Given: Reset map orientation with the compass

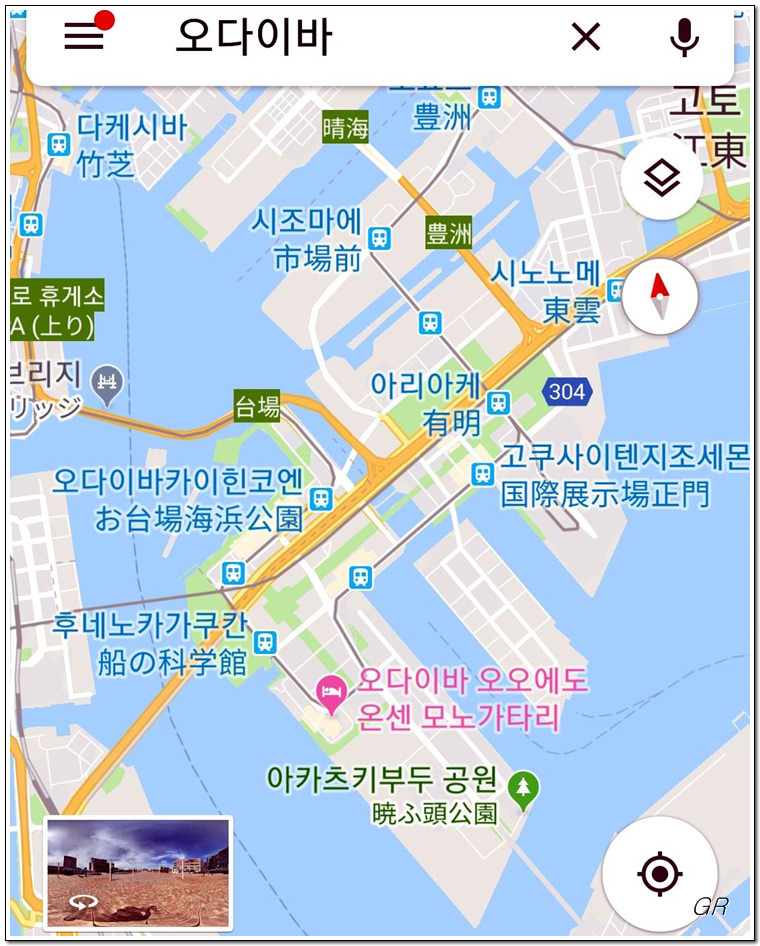Looking at the screenshot, I should point(659,296).
